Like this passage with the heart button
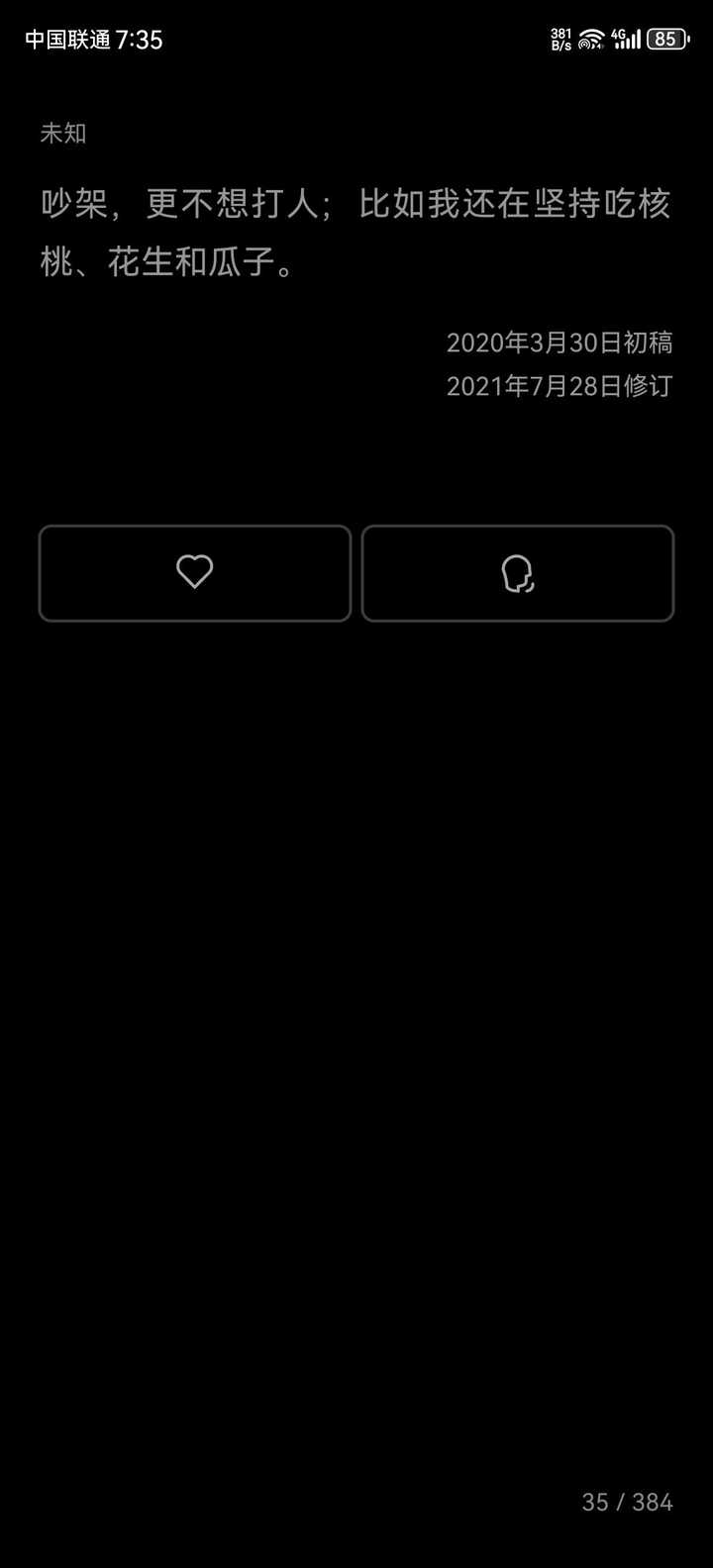 tap(195, 573)
